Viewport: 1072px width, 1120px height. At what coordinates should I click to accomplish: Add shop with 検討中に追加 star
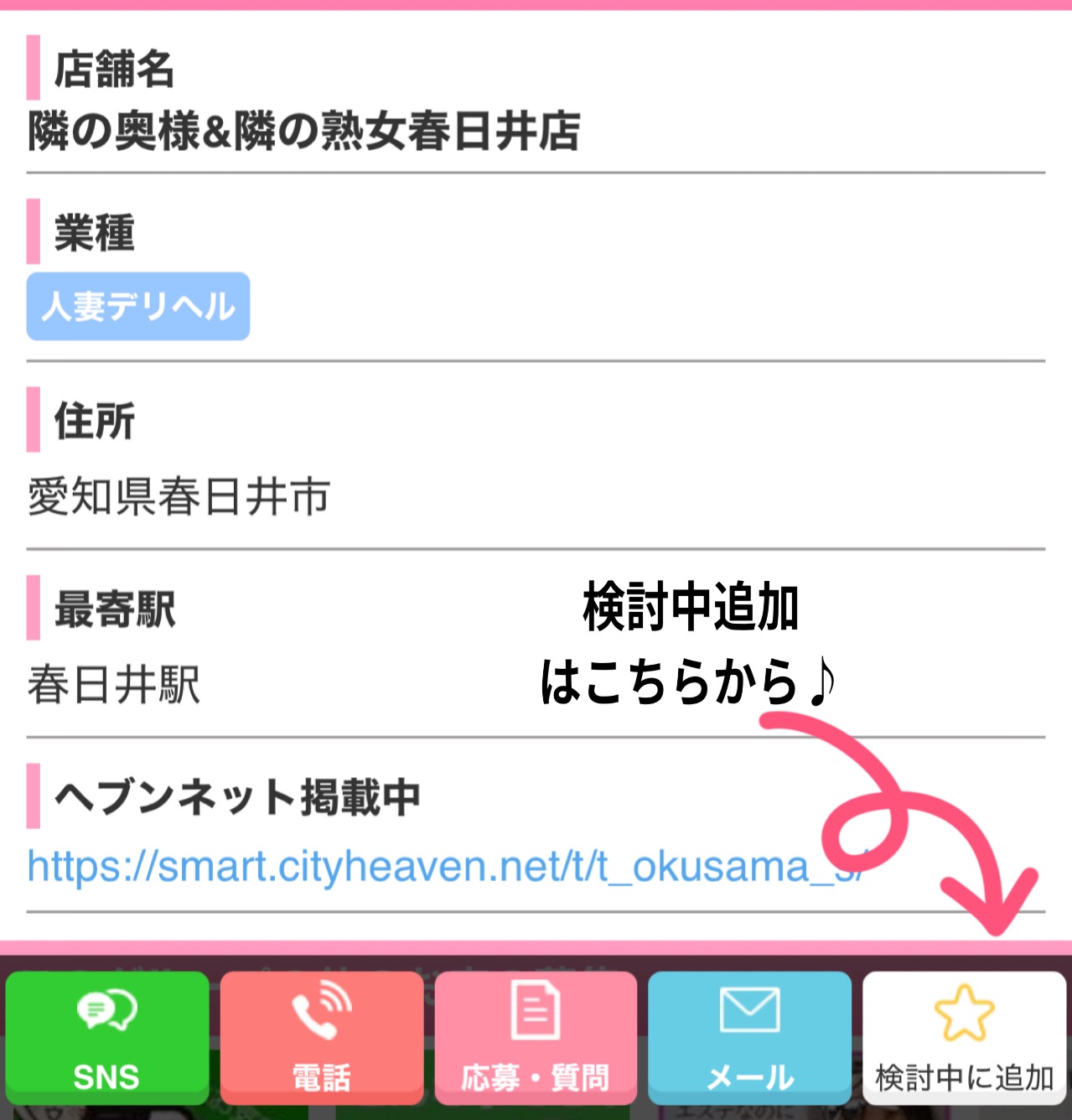tap(964, 1038)
